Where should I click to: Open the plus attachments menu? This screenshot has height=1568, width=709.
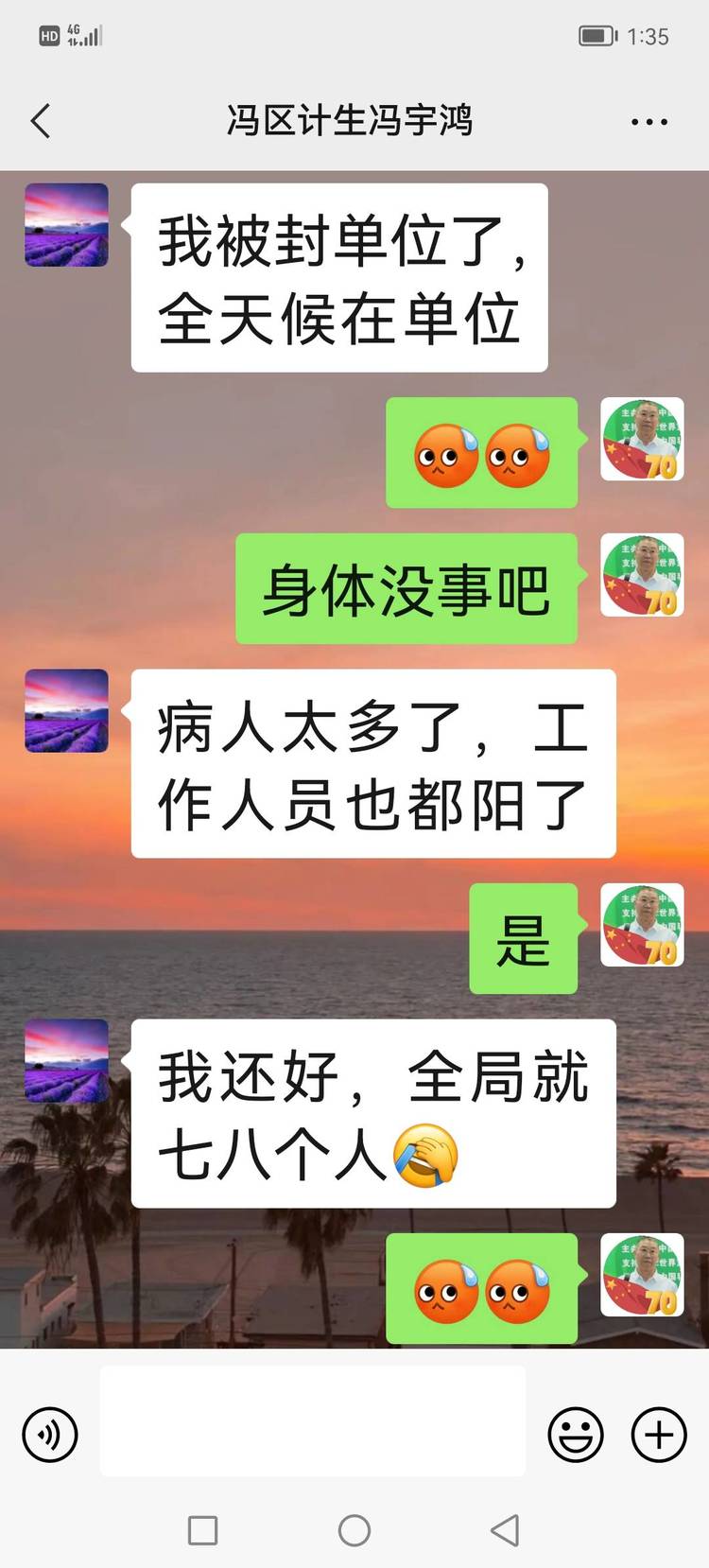click(658, 1435)
